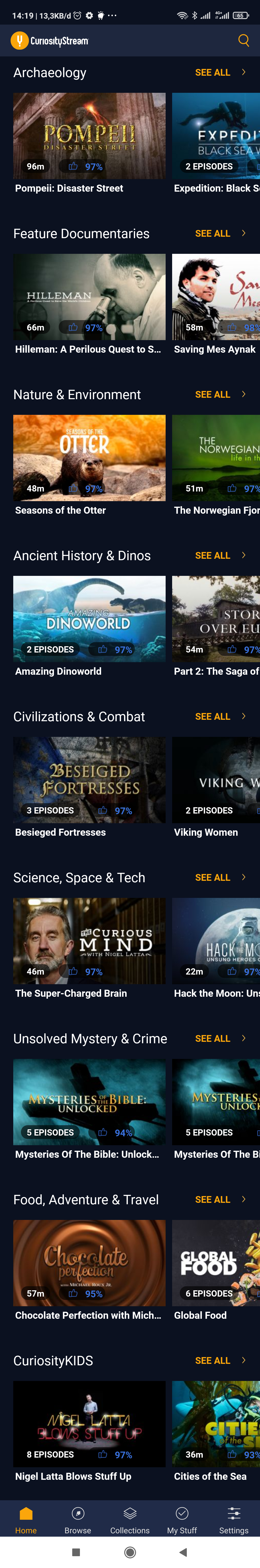Open the Besieged Fortresses series

point(89,780)
